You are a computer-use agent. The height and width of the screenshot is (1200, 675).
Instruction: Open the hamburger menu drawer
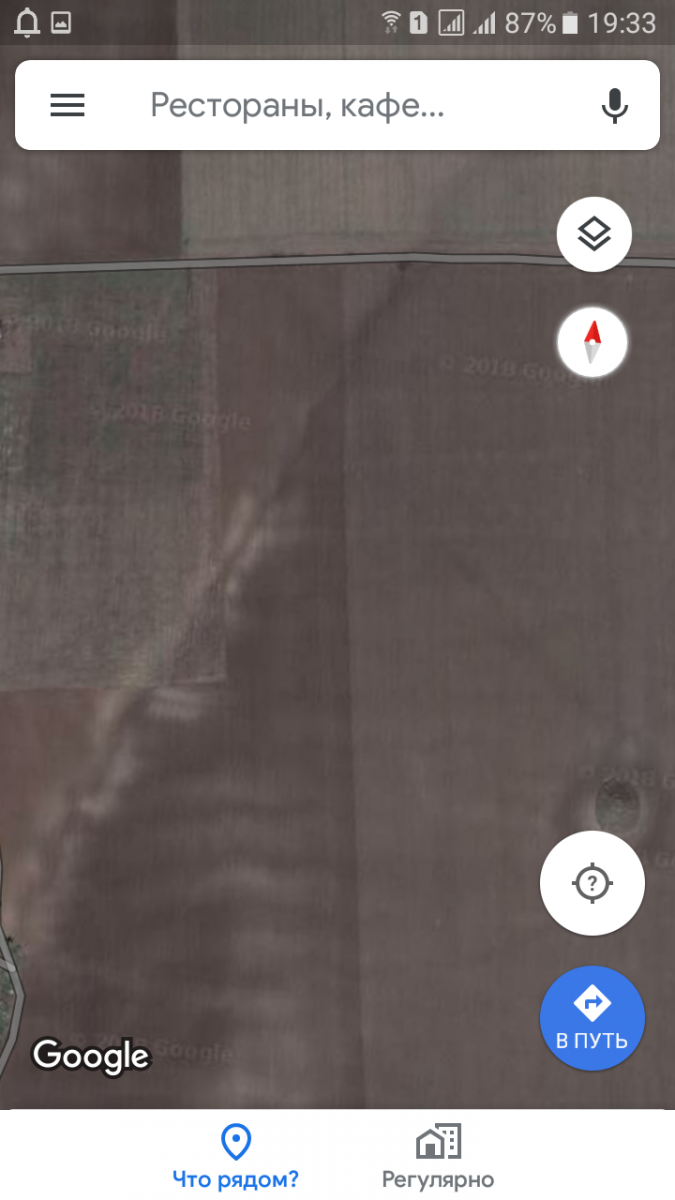pos(67,105)
